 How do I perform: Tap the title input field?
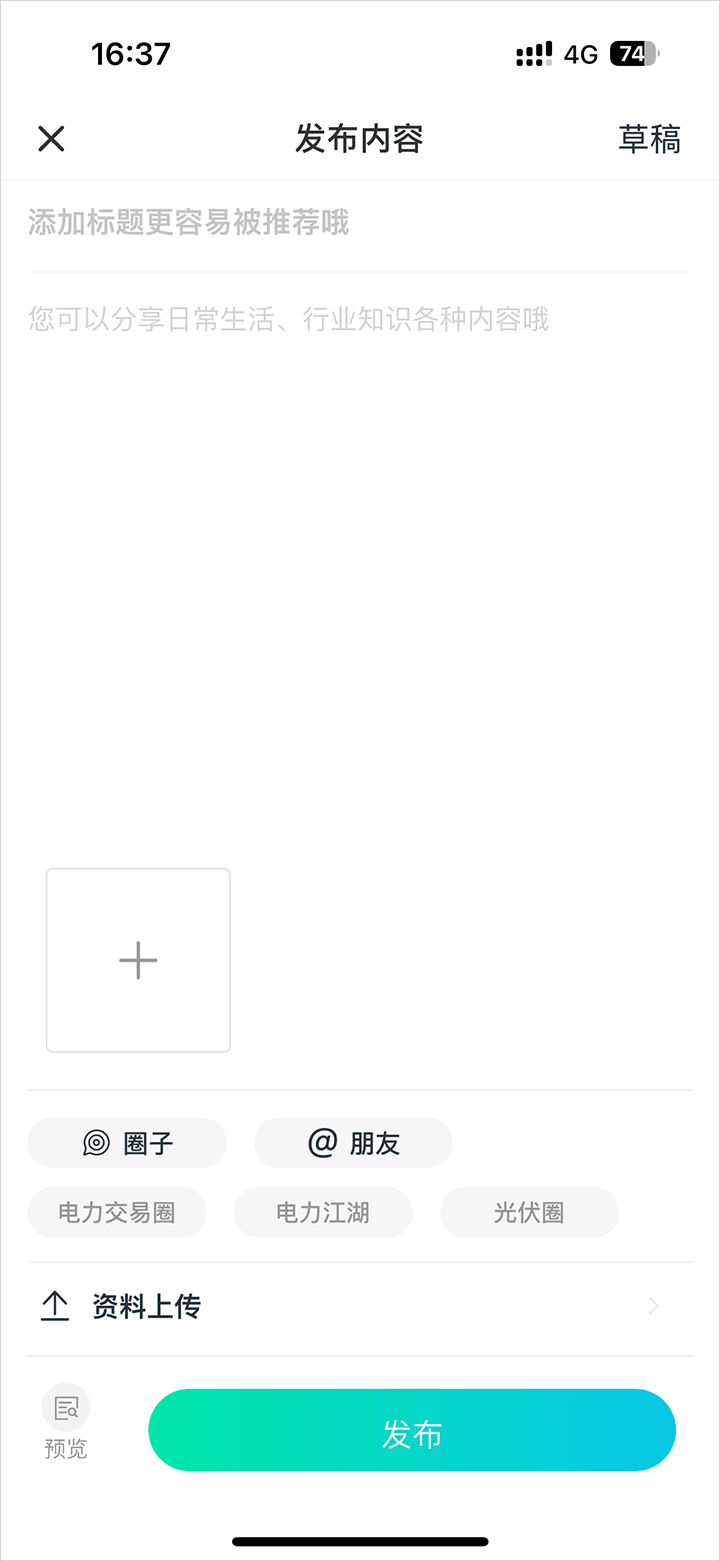click(360, 222)
